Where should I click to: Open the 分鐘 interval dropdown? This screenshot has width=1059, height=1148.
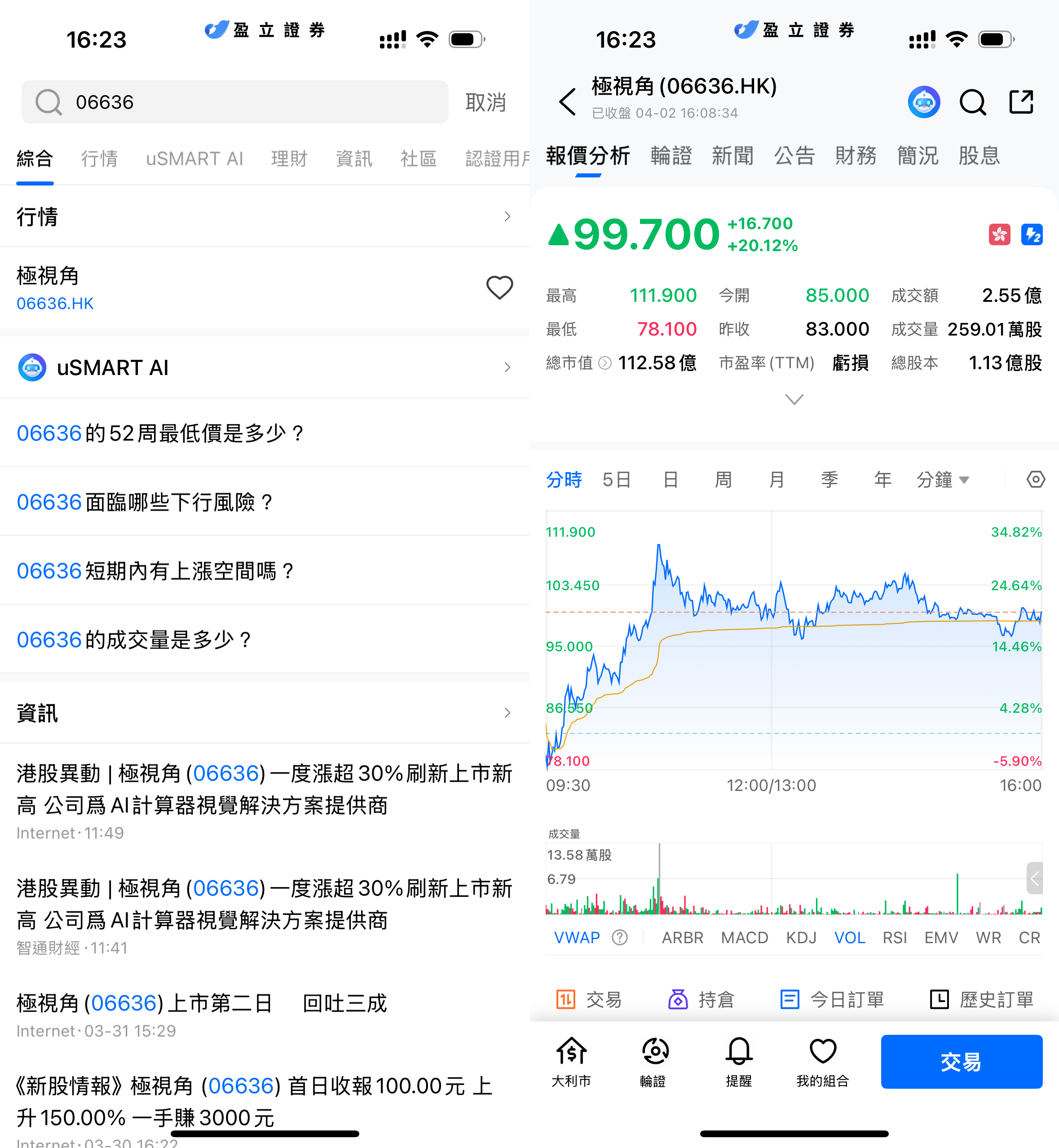(943, 479)
